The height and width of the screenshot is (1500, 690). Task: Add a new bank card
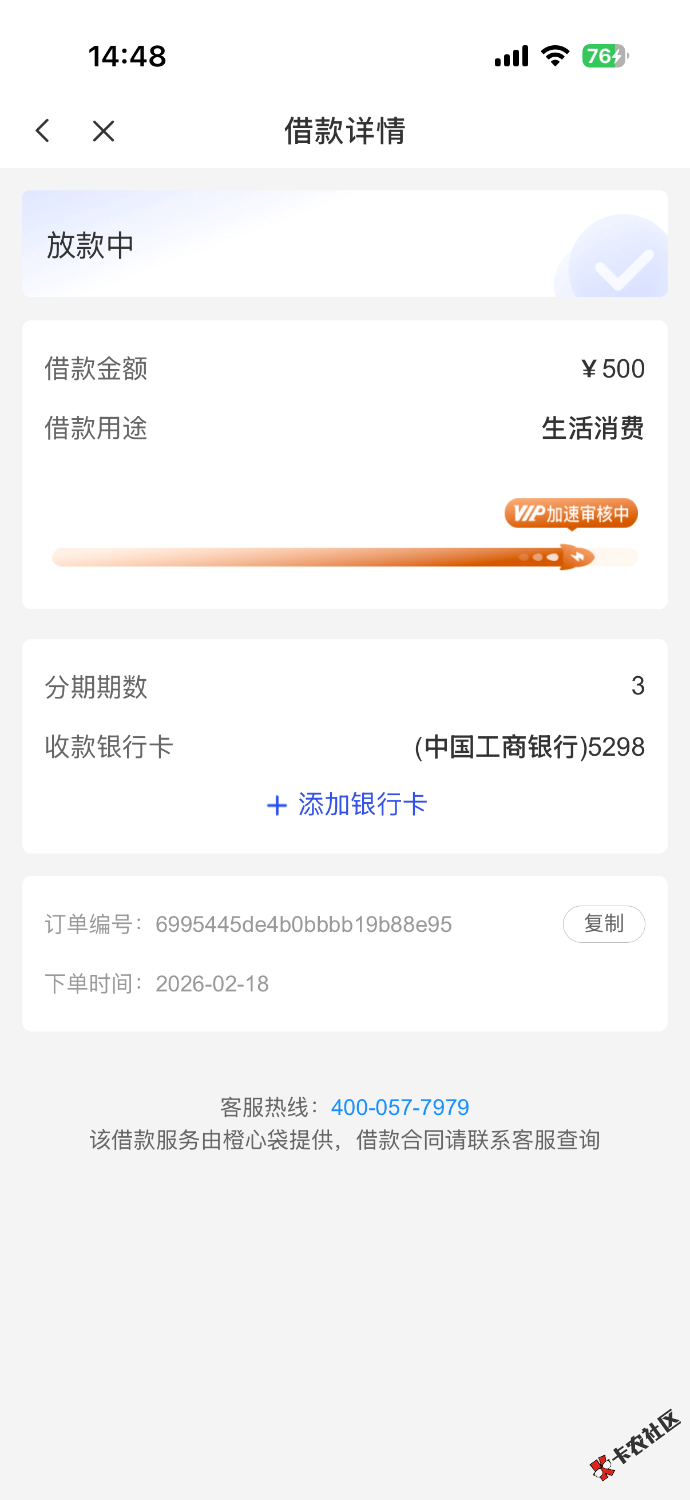pos(346,805)
